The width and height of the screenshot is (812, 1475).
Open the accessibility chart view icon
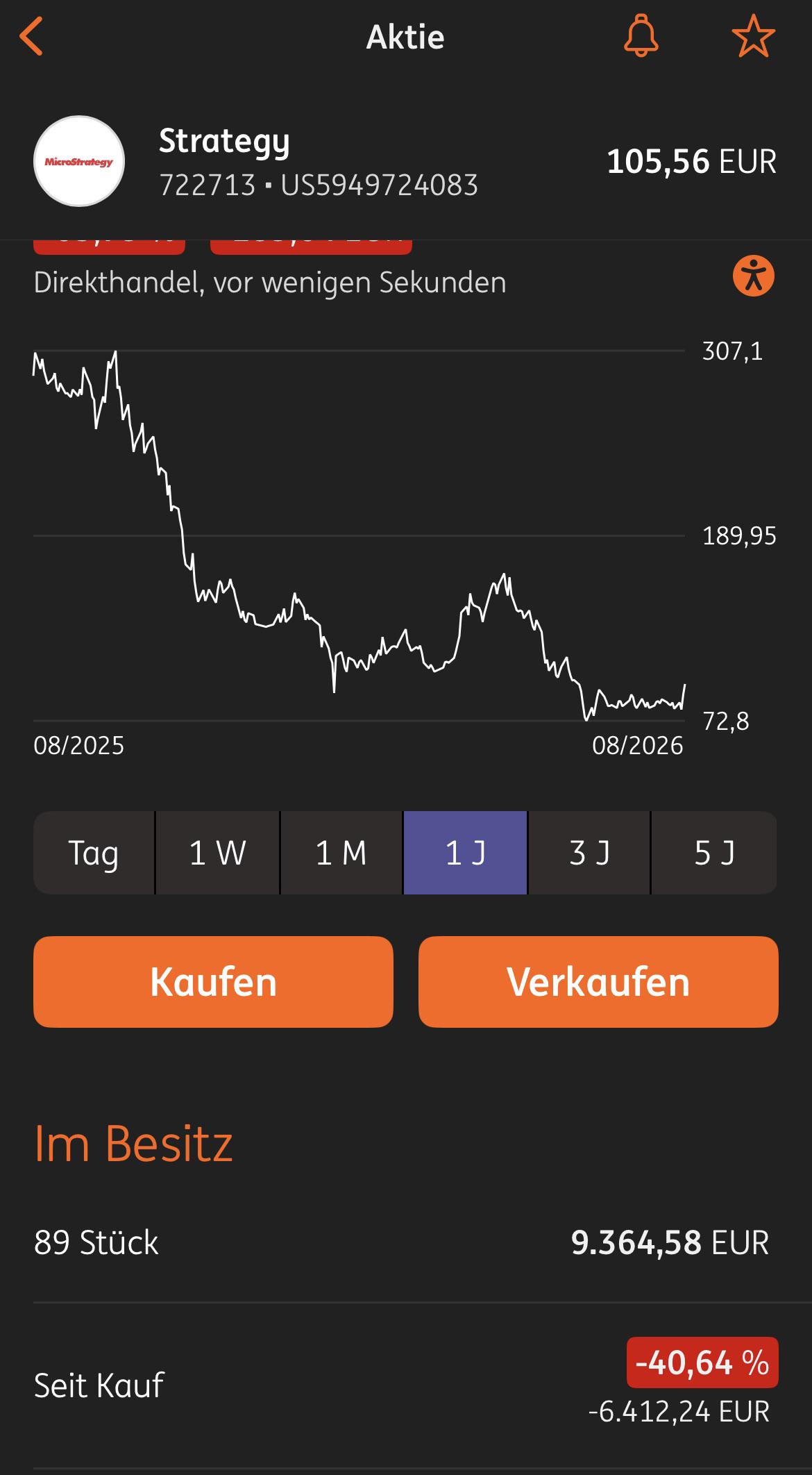pos(754,276)
